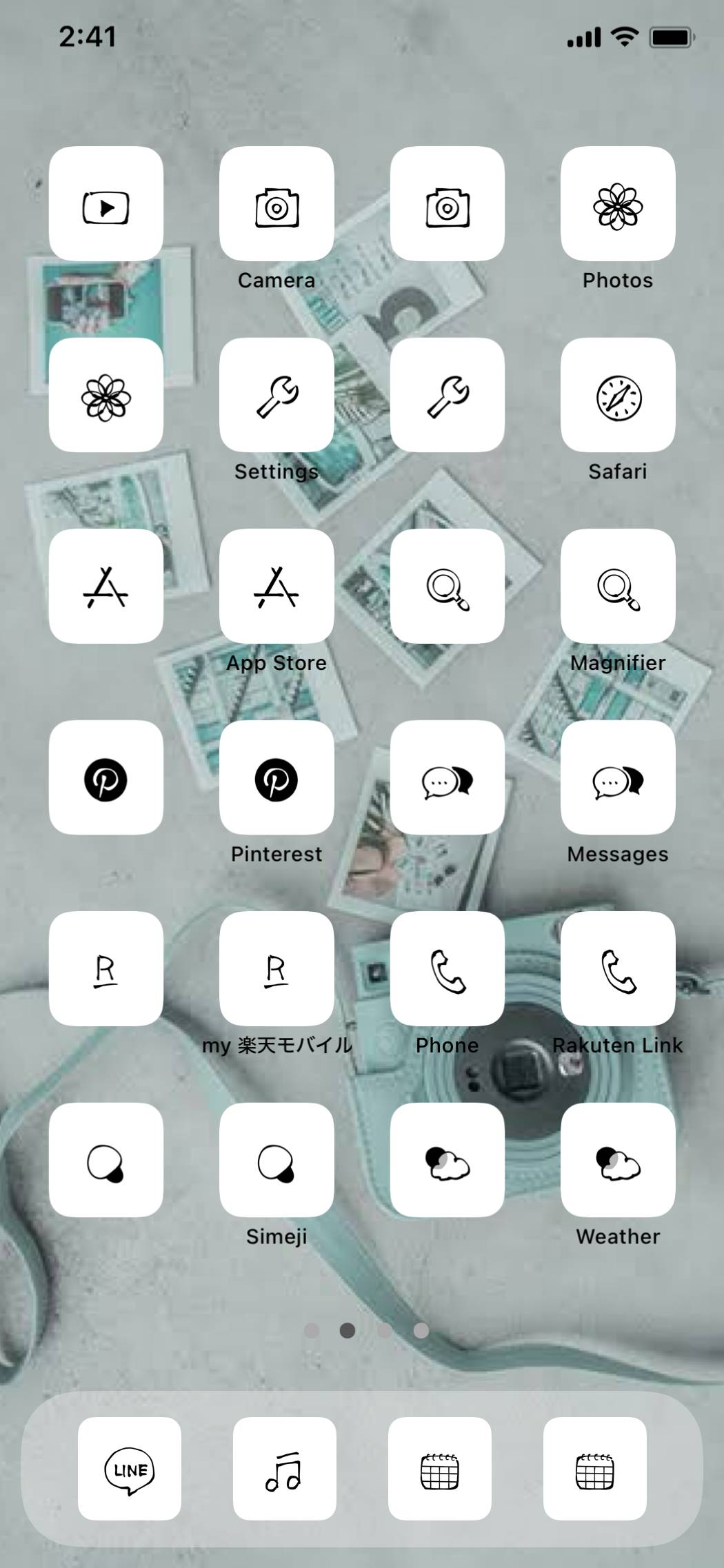Launch the music app in the dock
The image size is (724, 1568).
[284, 1469]
